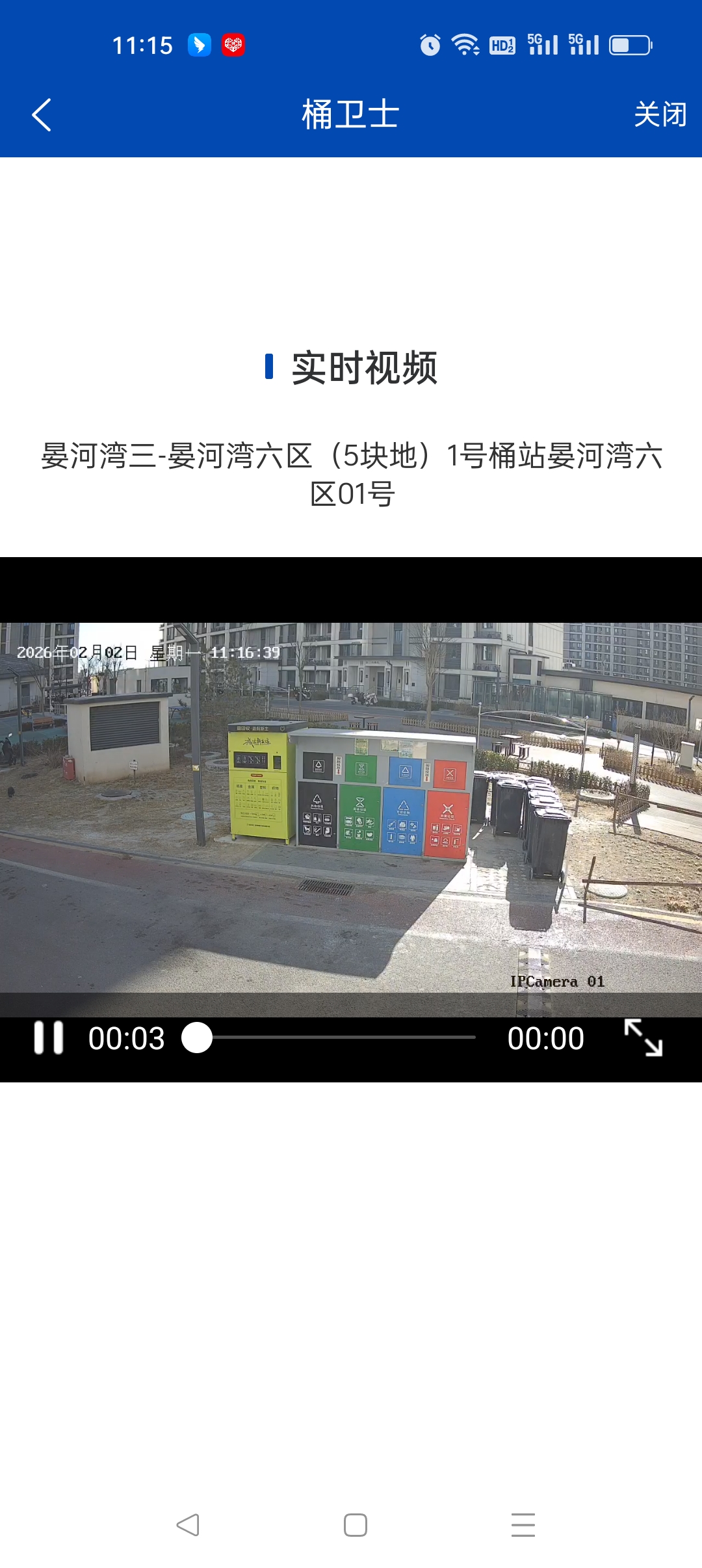Tap the live camera video frame

point(351,806)
